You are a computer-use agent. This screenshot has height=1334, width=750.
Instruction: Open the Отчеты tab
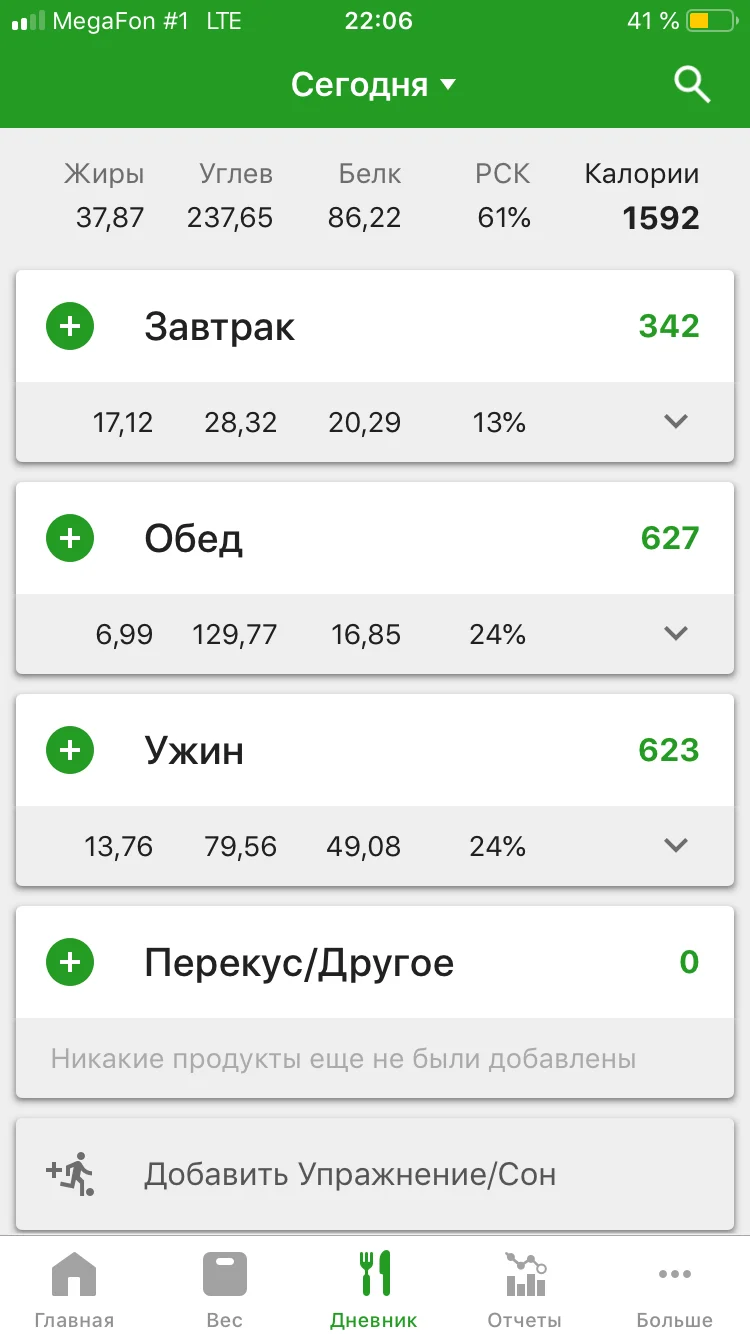(x=524, y=1288)
